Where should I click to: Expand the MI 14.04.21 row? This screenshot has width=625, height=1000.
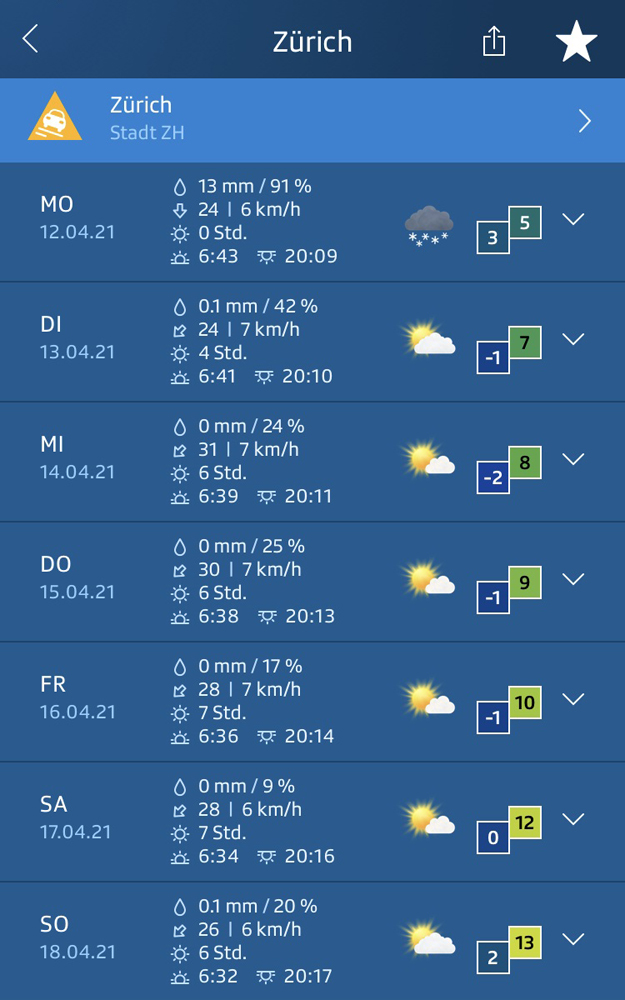tap(573, 459)
